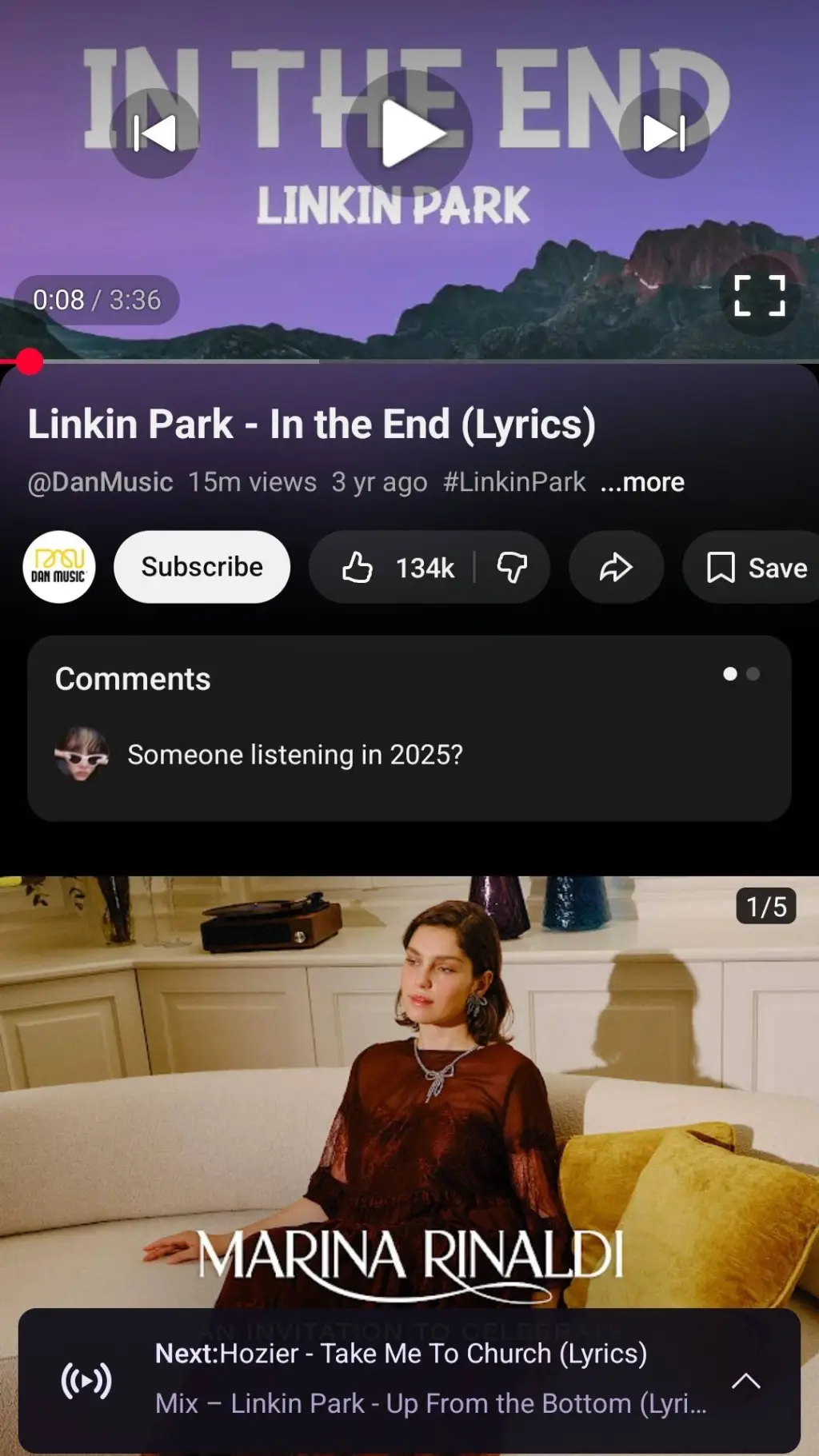This screenshot has width=819, height=1456.
Task: Share this video
Action: click(x=616, y=568)
